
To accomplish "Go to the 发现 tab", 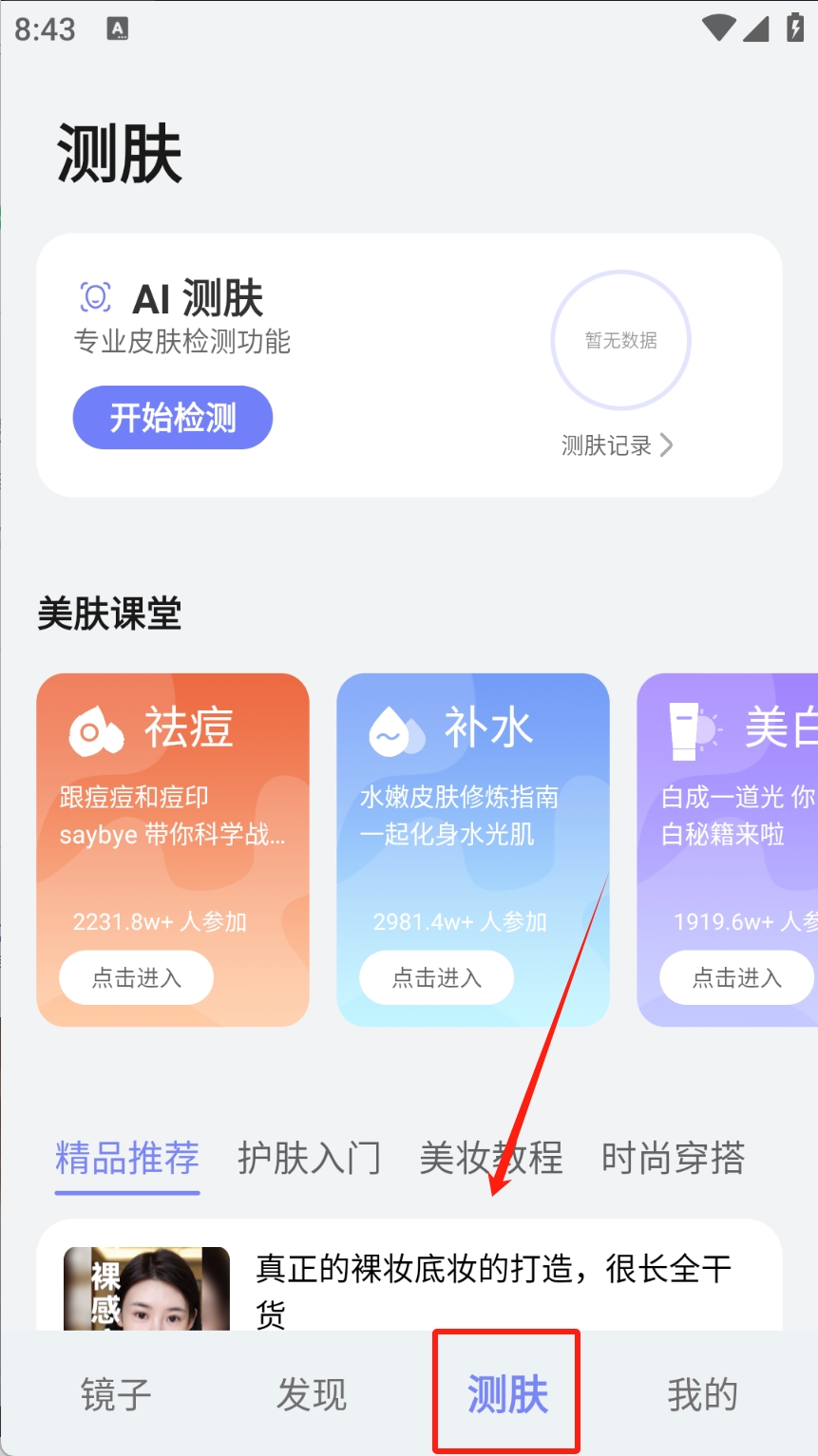I will pos(312,1395).
